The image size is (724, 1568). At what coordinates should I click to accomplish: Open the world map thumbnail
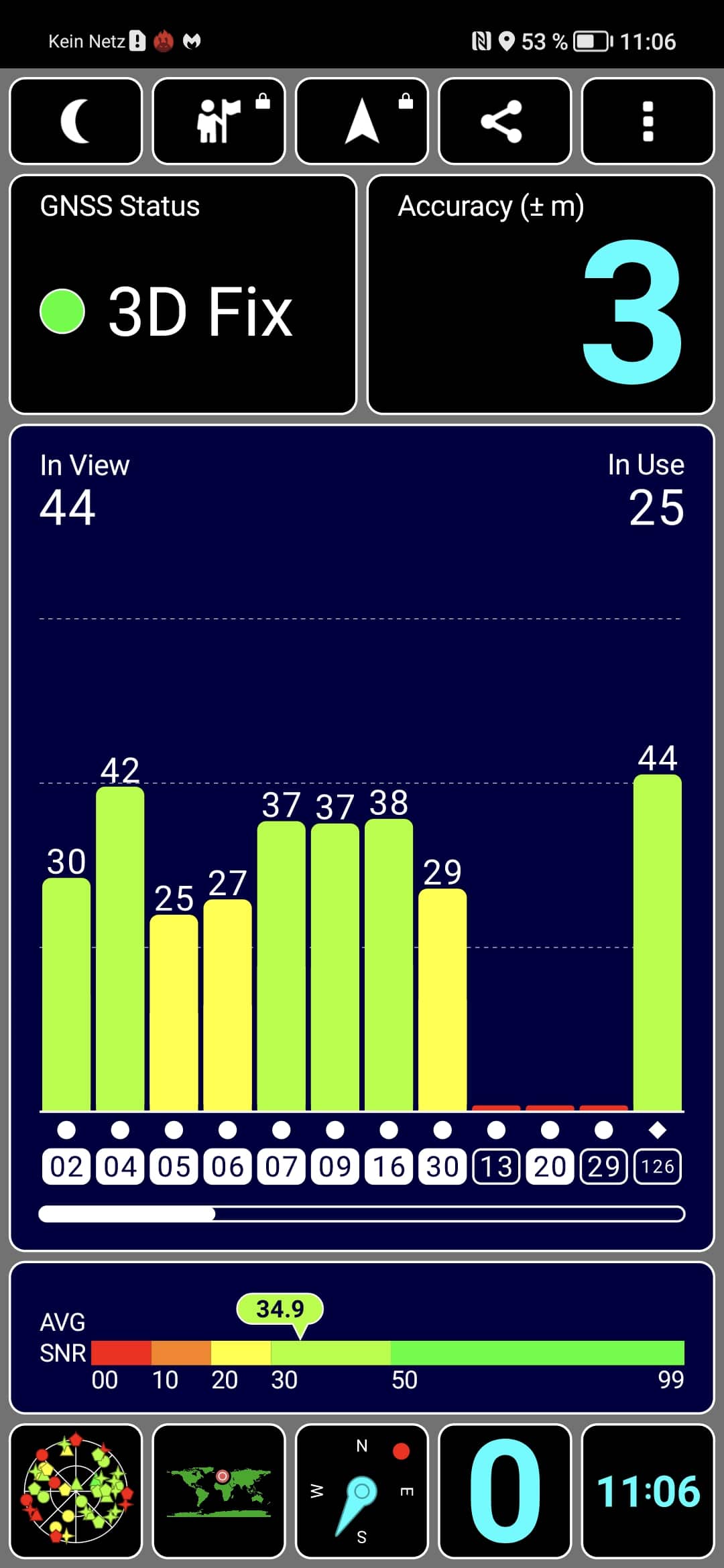click(x=219, y=1491)
